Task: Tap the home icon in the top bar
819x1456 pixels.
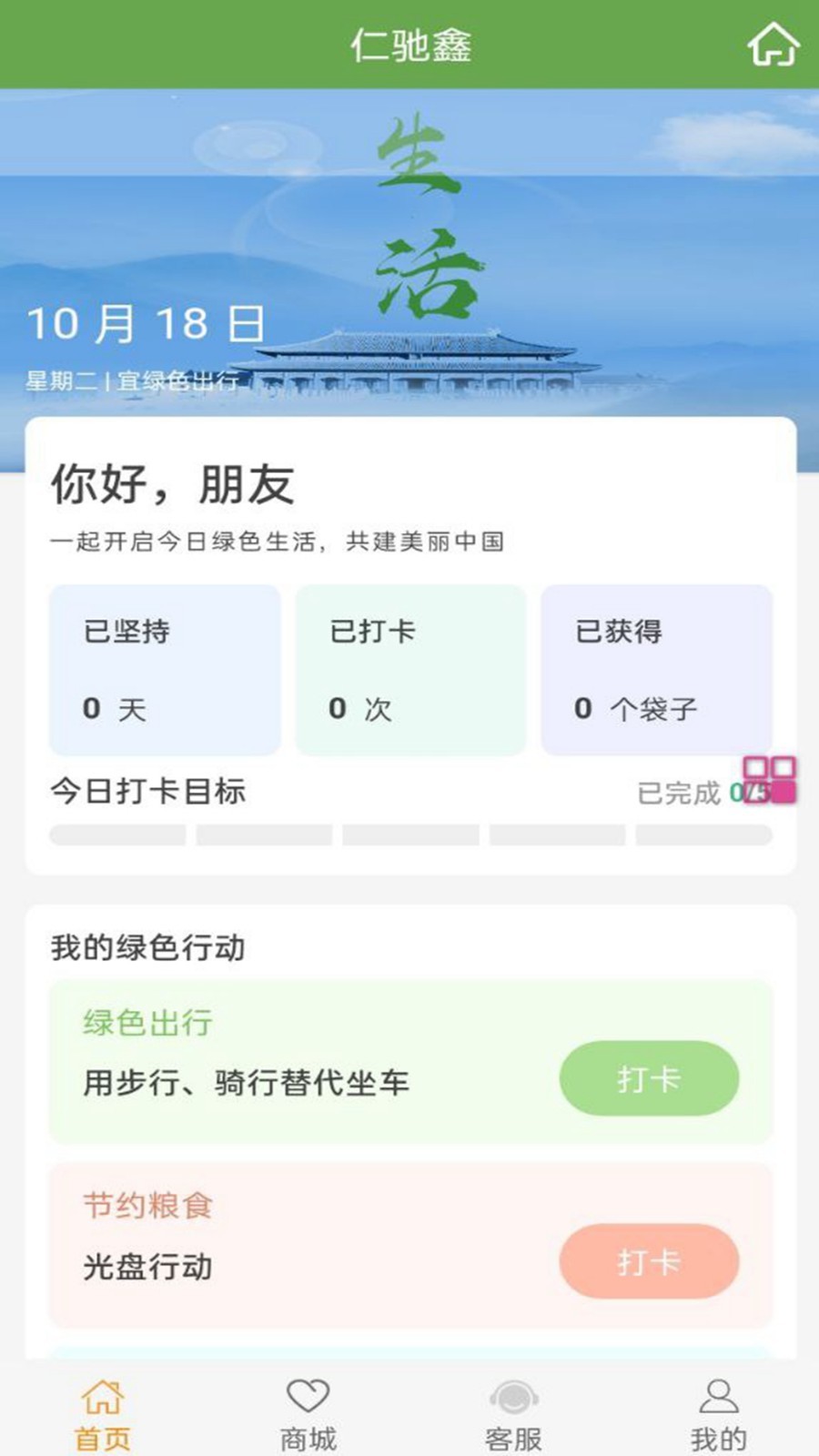Action: 773,45
